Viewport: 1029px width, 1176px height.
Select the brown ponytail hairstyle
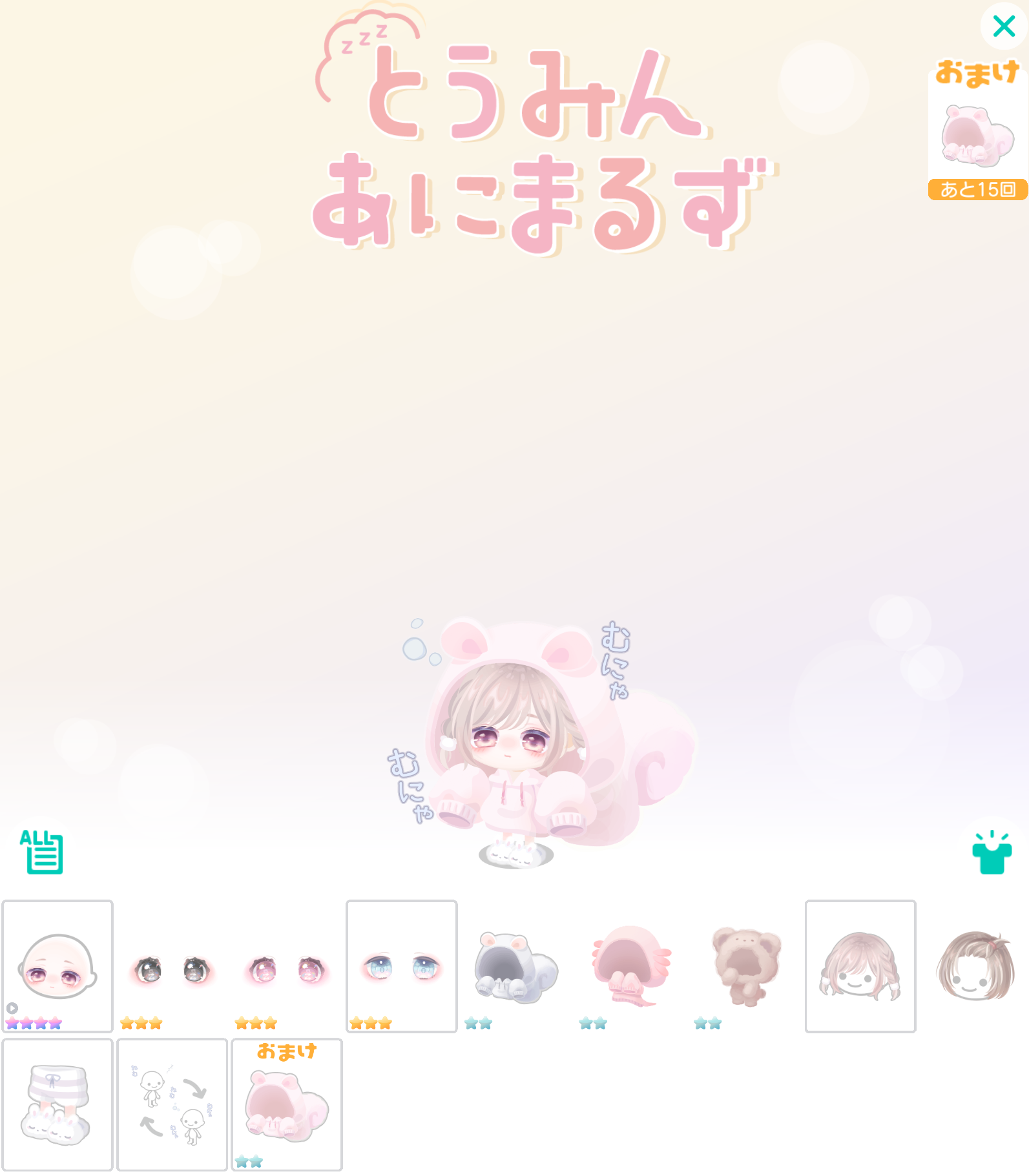pyautogui.click(x=975, y=967)
